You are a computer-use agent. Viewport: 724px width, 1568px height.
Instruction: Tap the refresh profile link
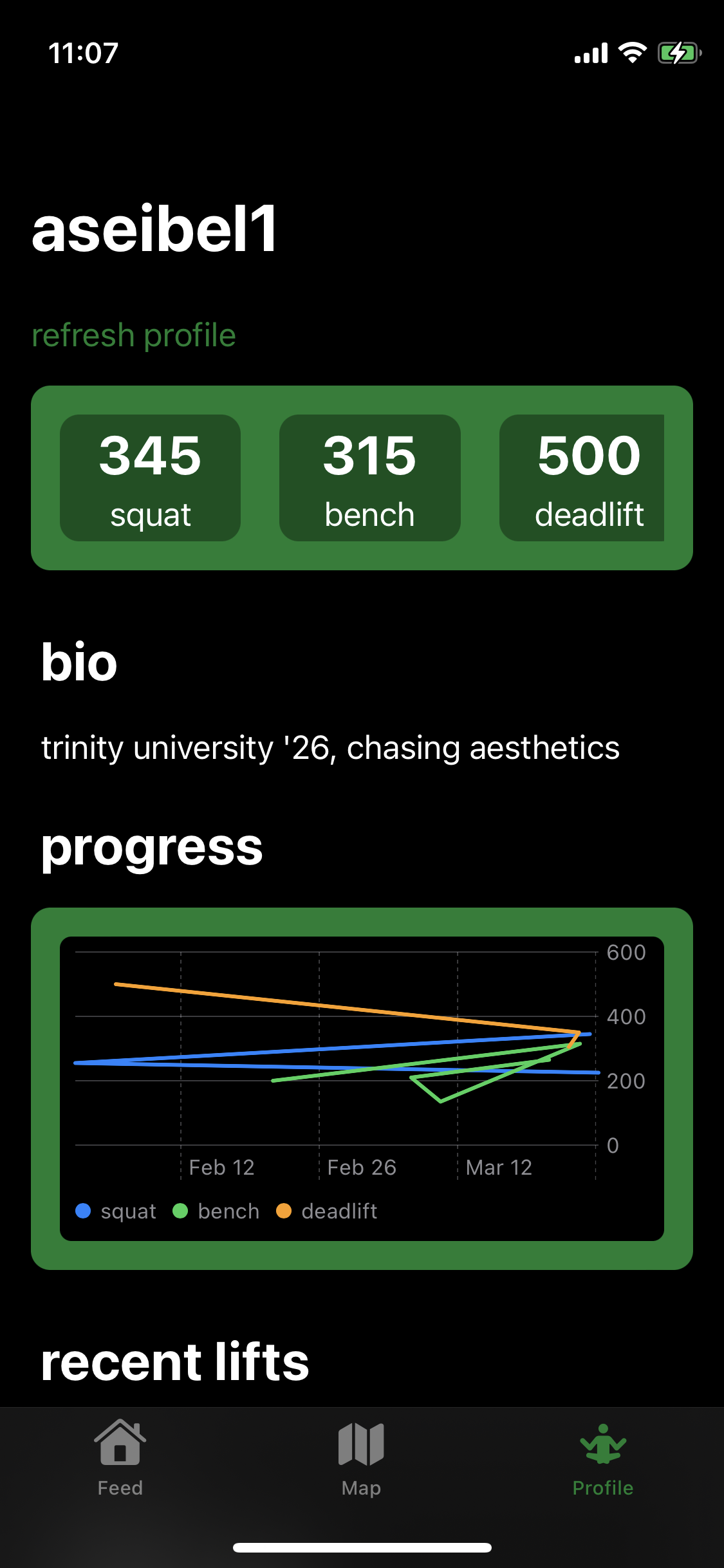134,335
